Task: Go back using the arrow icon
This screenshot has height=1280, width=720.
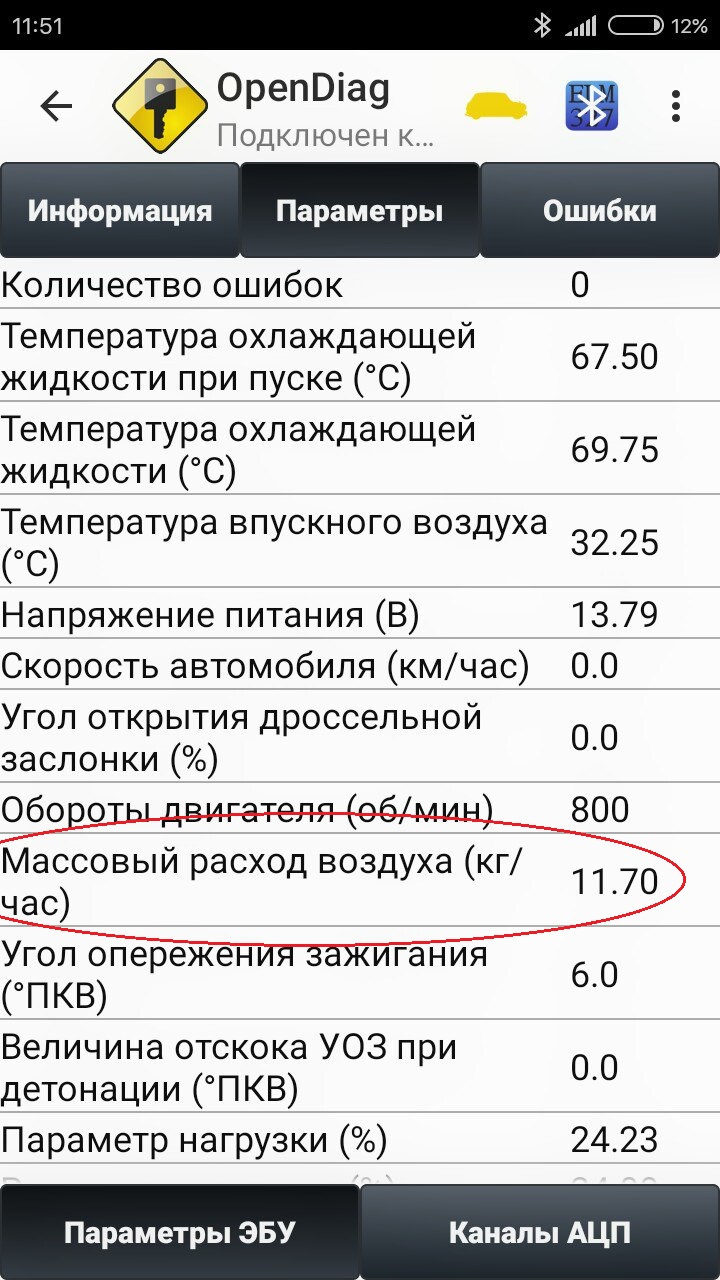Action: coord(56,106)
